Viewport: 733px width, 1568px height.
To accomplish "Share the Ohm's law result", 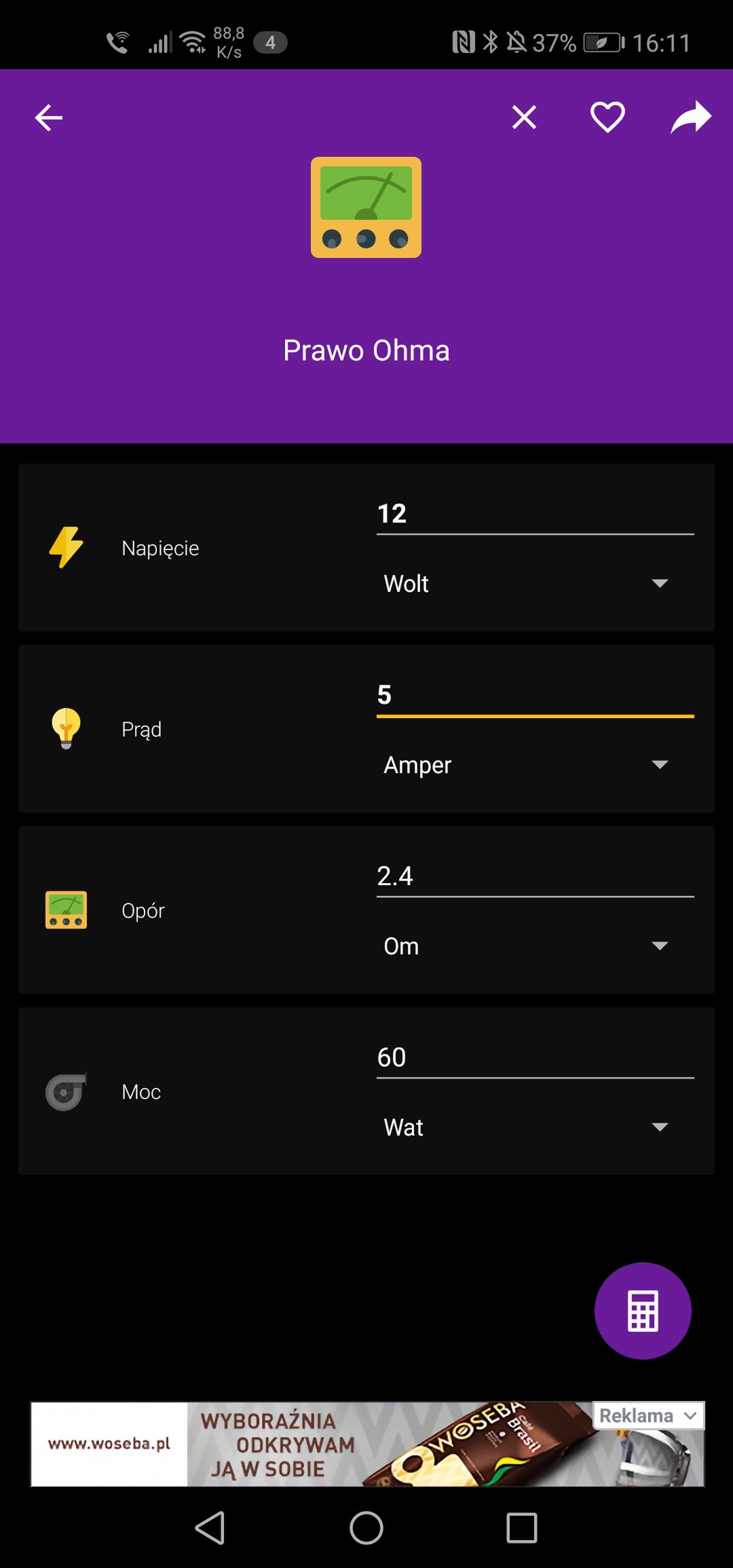I will [x=691, y=117].
